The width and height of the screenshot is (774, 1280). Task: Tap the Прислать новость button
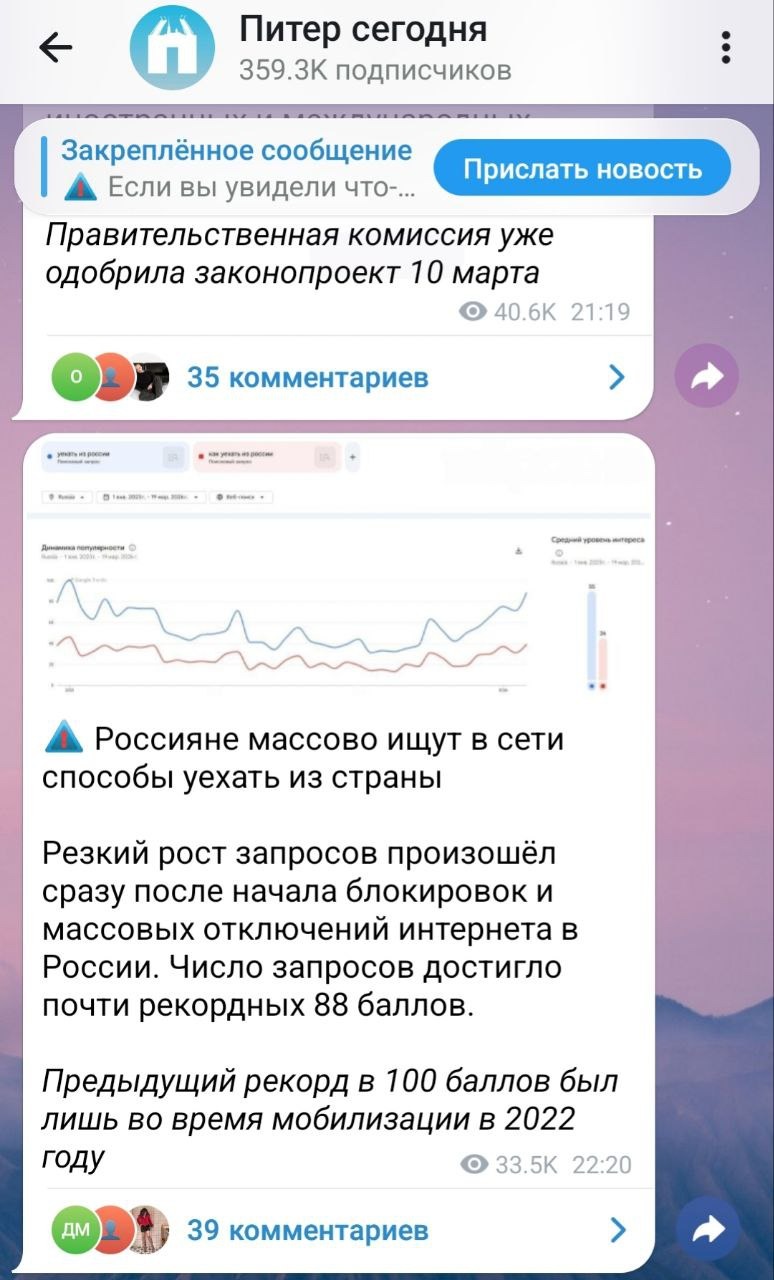pos(582,168)
